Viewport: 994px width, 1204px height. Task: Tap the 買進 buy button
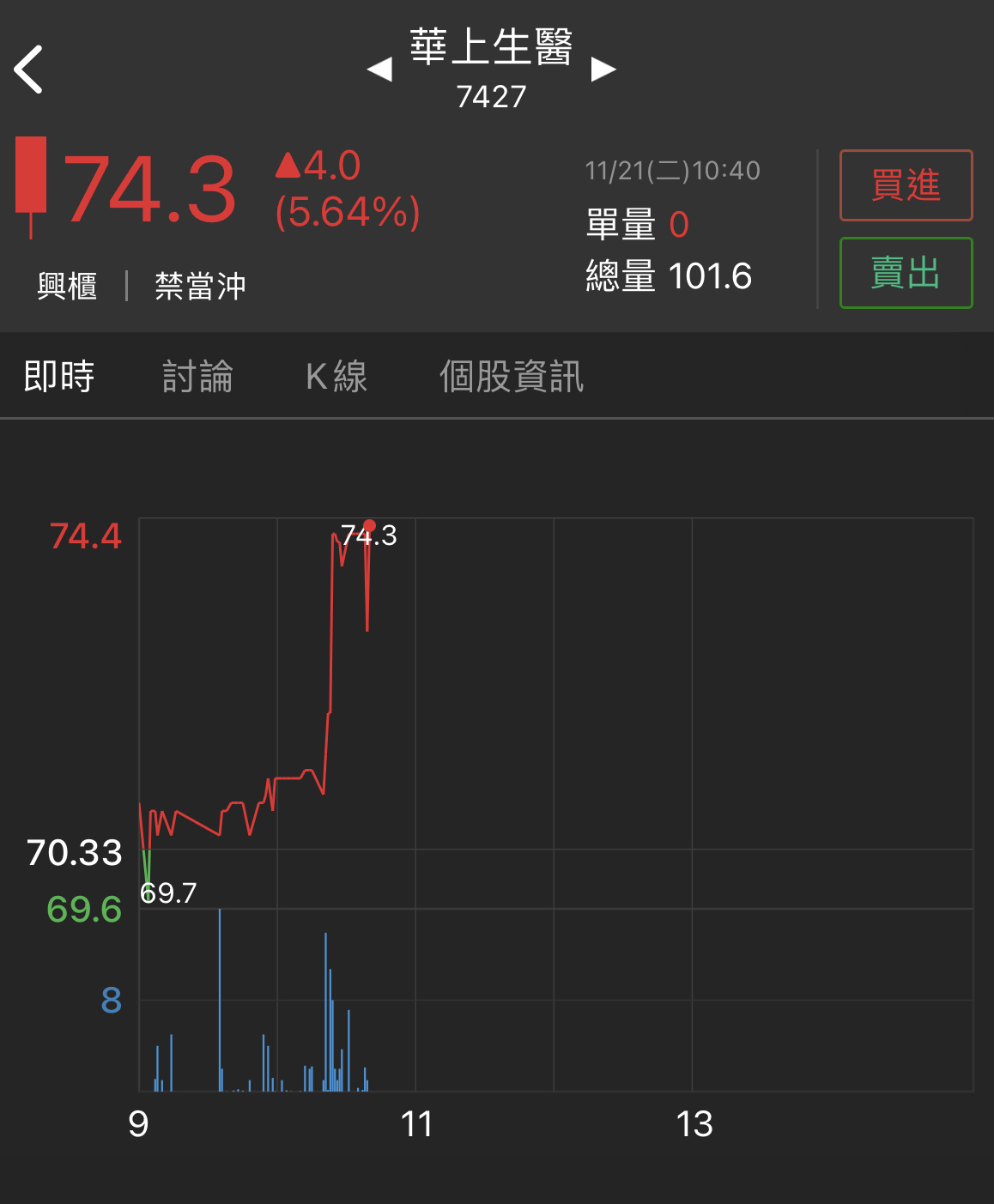906,185
